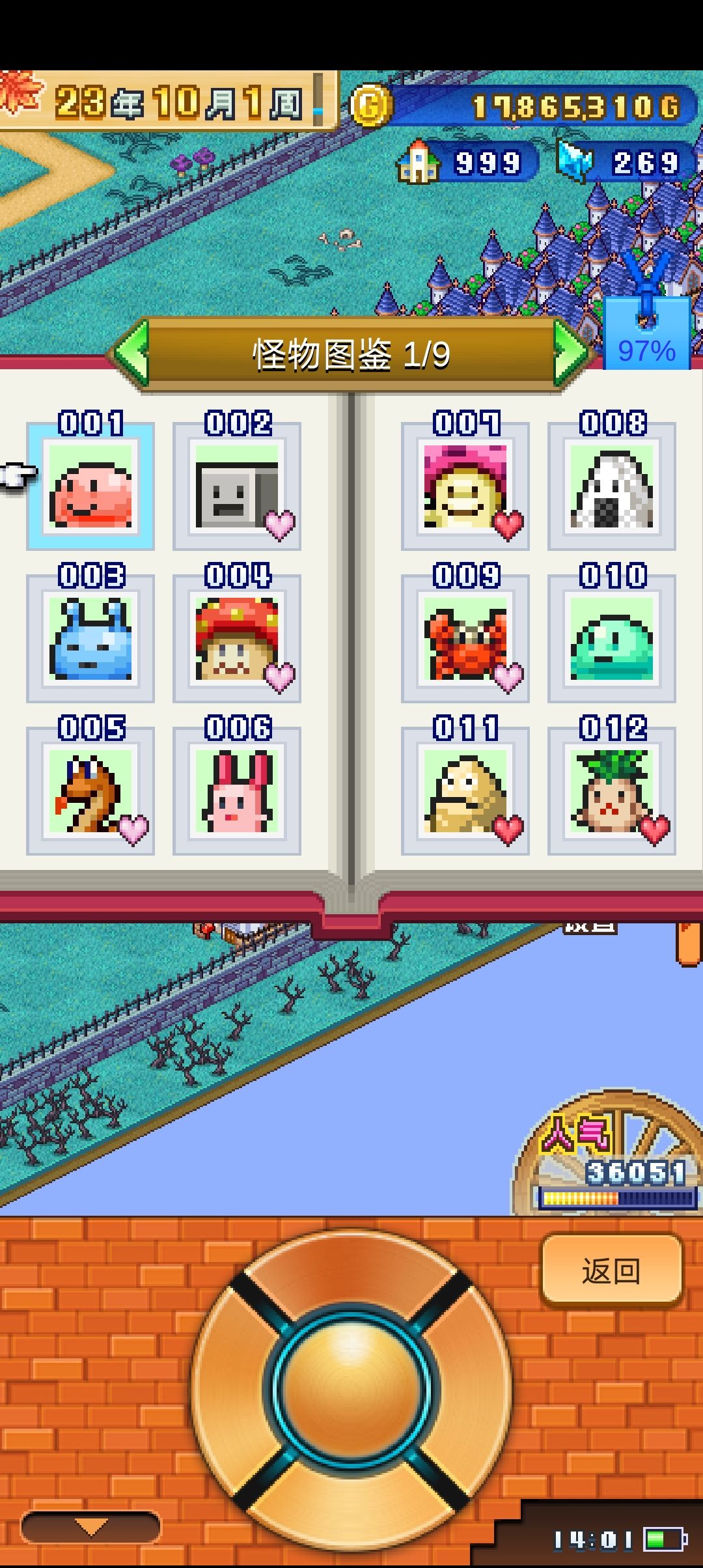The height and width of the screenshot is (1568, 703).
Task: Open monster 012 pineapple-head entry
Action: pos(611,791)
